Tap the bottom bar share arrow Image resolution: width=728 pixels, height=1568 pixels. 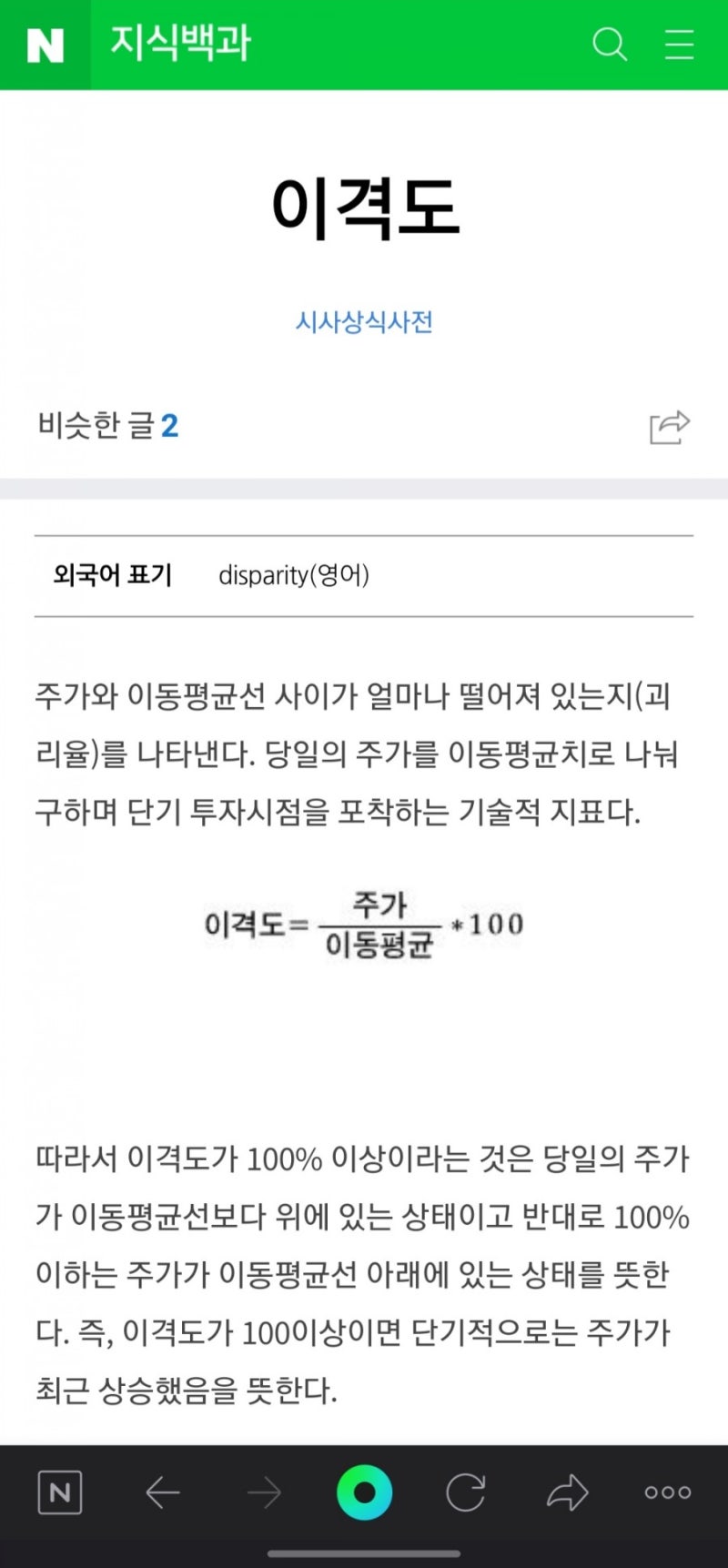pos(568,1492)
